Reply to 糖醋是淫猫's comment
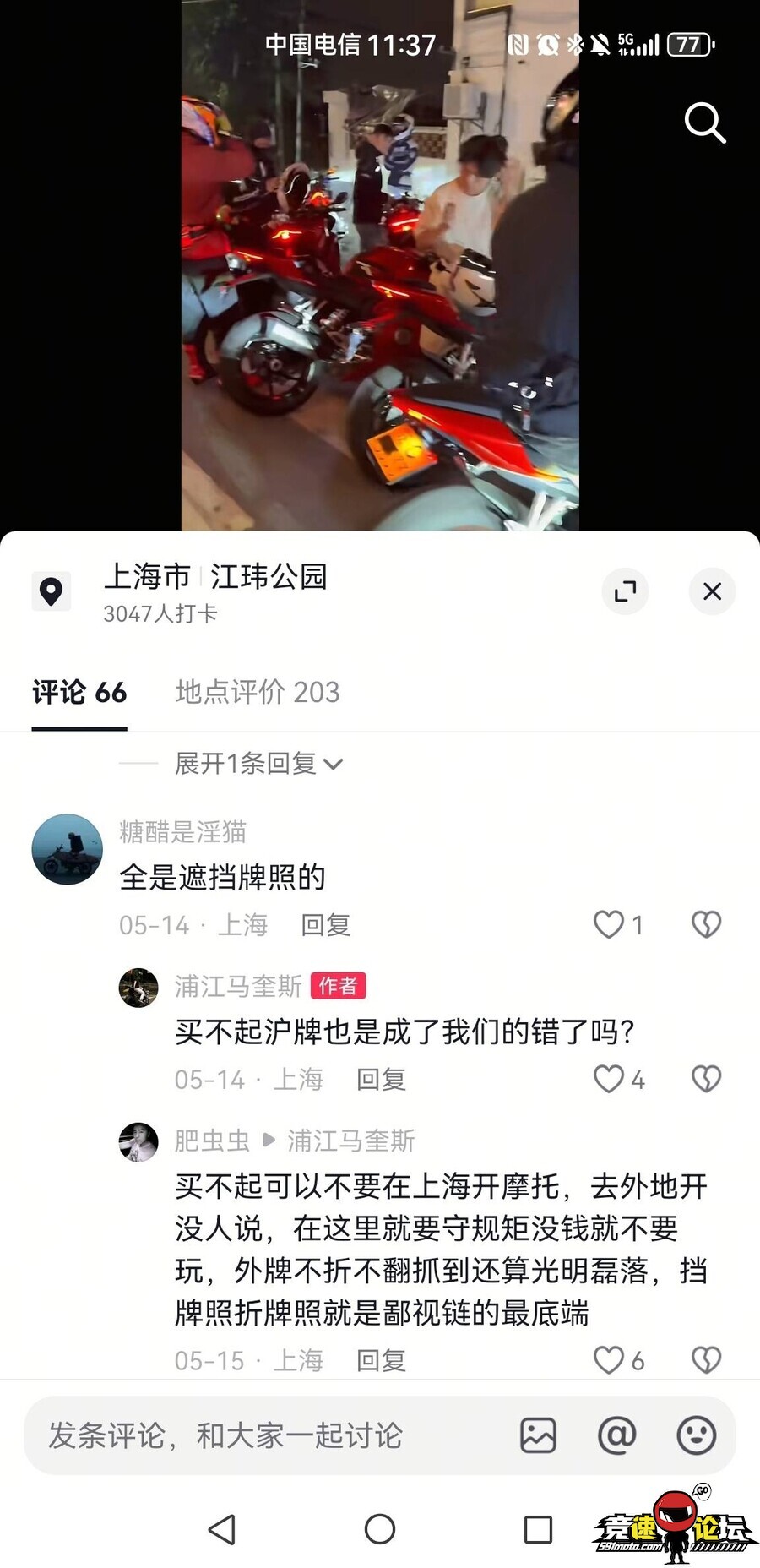This screenshot has height=1568, width=760. (x=326, y=925)
